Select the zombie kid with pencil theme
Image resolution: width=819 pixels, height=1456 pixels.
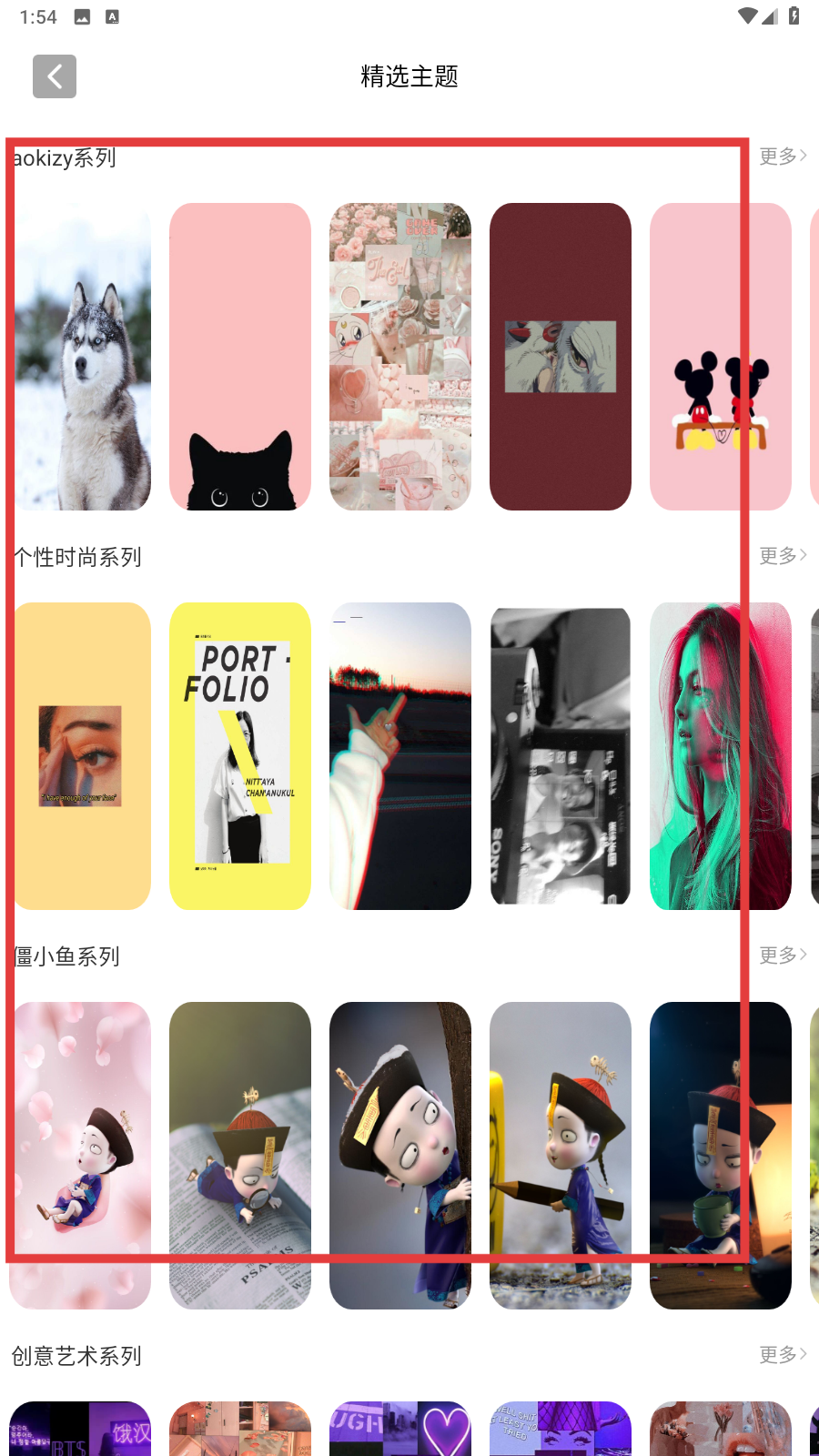click(561, 1156)
